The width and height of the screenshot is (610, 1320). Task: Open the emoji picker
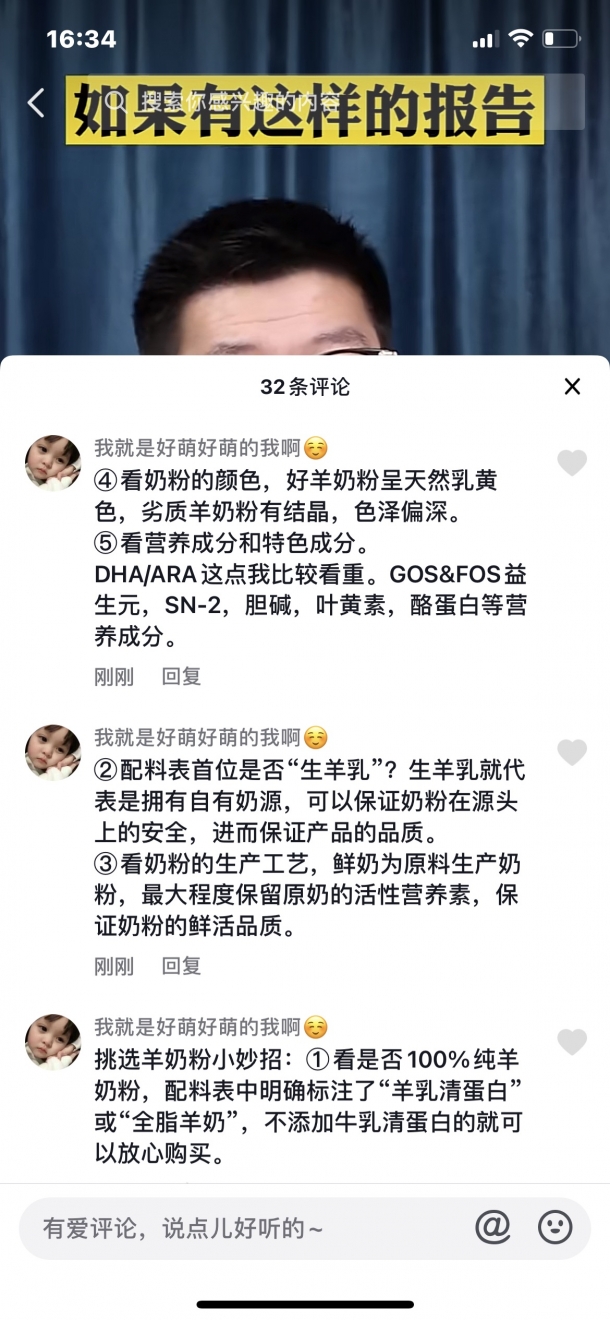coord(555,1227)
